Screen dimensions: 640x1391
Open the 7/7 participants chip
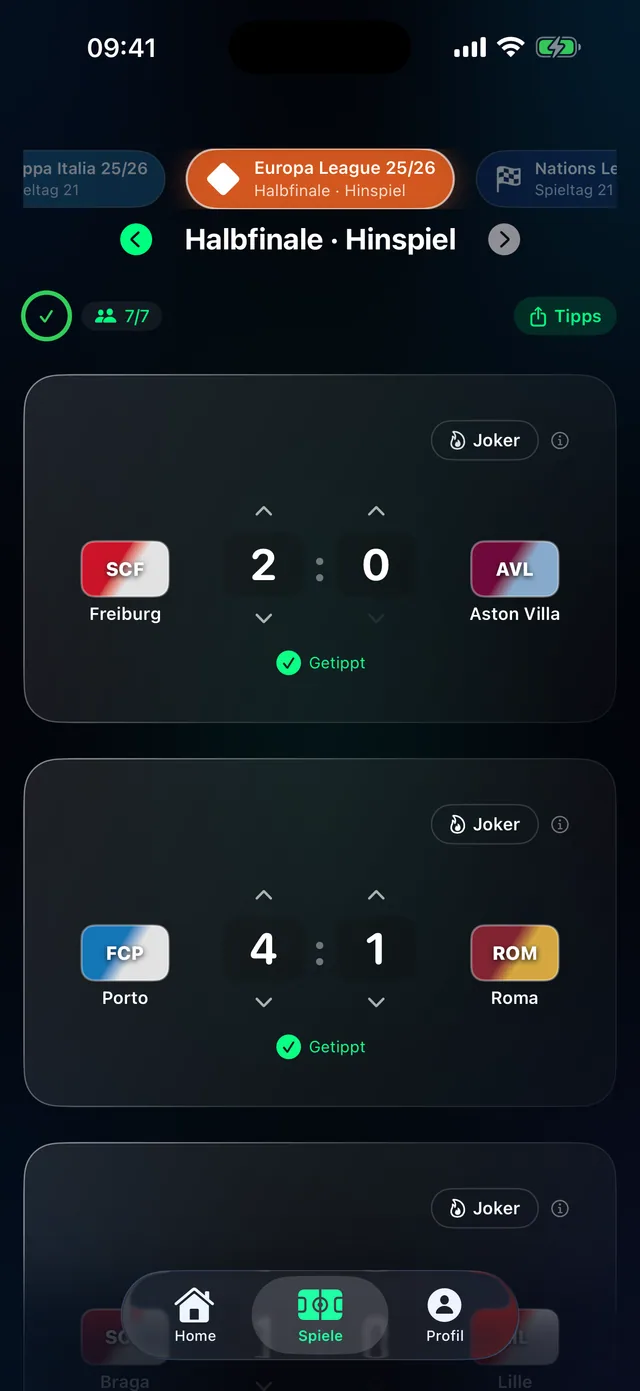click(122, 316)
